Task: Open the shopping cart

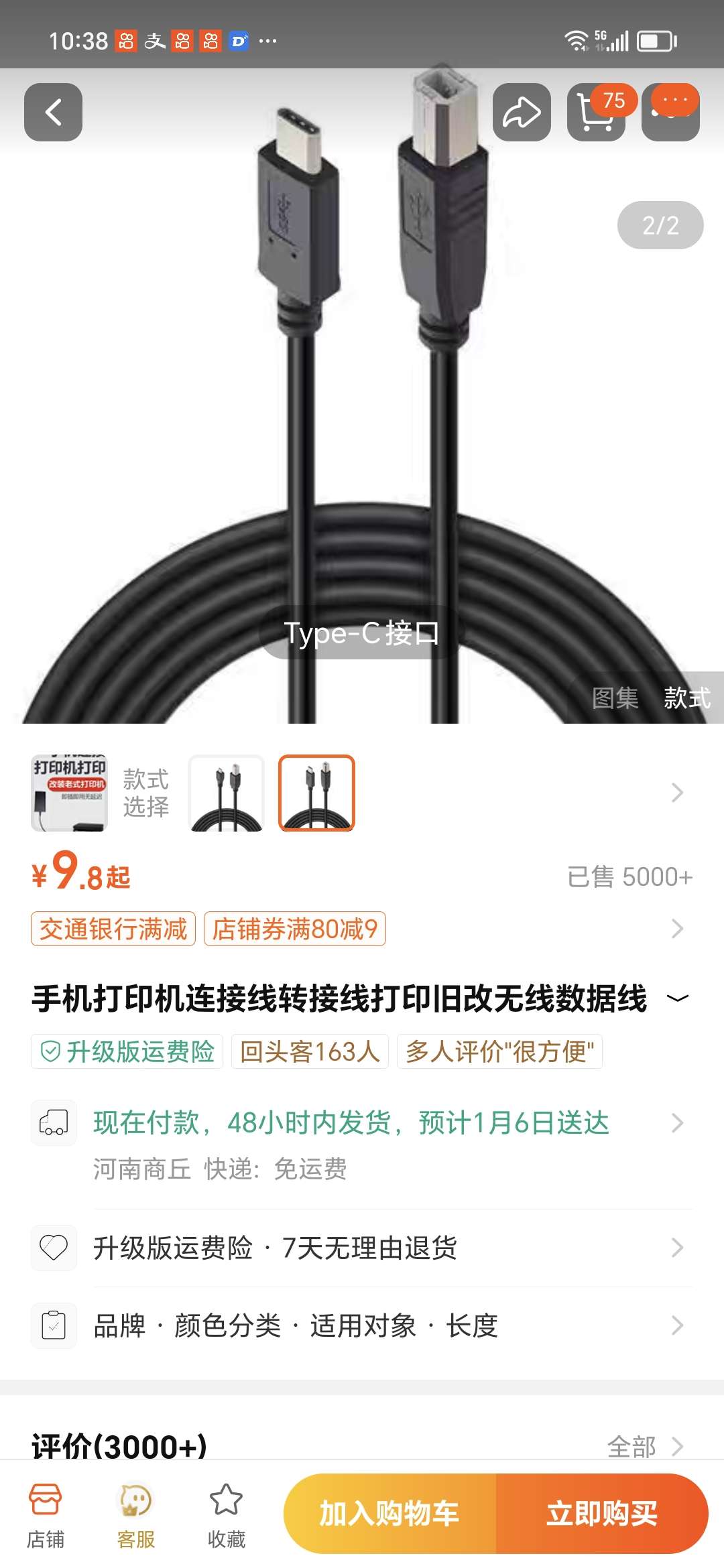Action: coord(595,113)
